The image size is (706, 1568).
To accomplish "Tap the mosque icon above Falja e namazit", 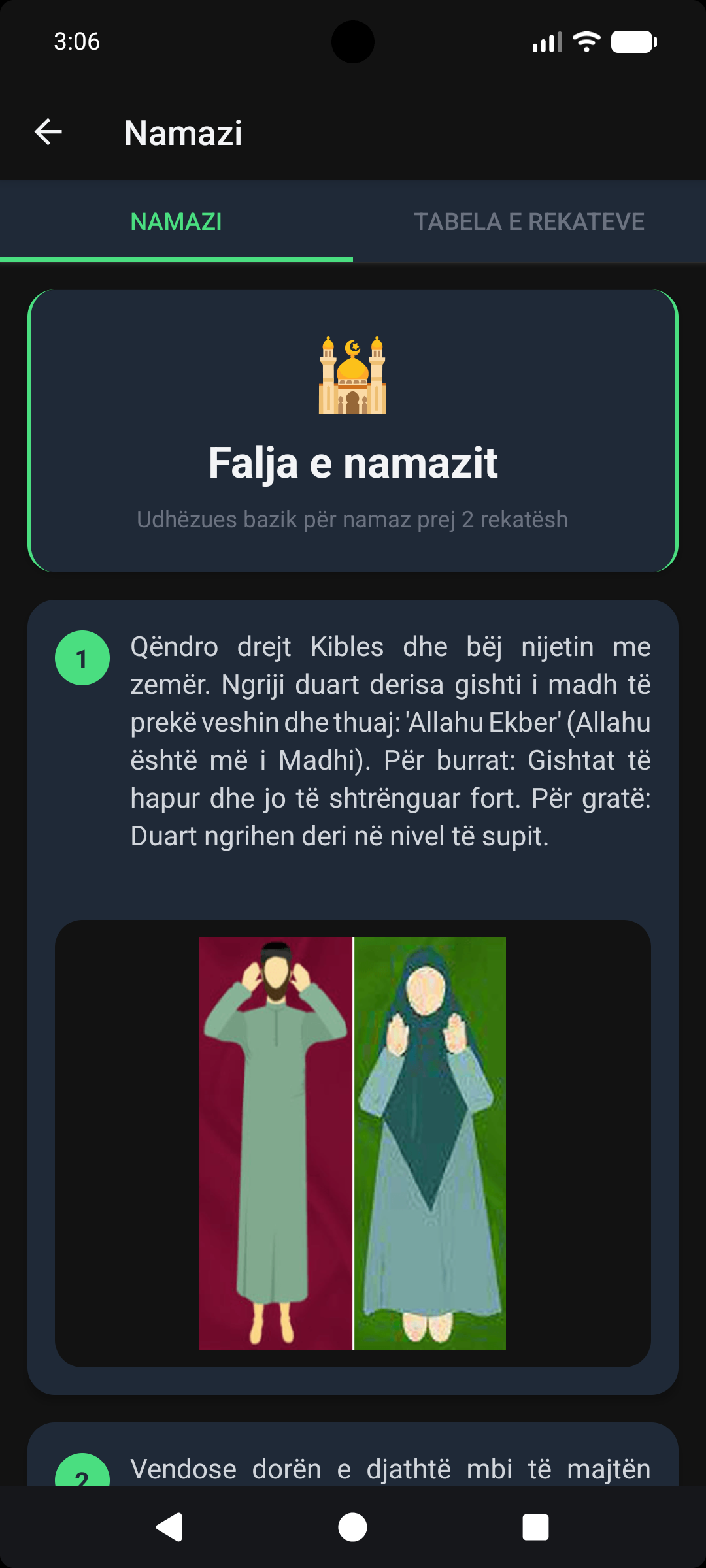I will point(353,376).
